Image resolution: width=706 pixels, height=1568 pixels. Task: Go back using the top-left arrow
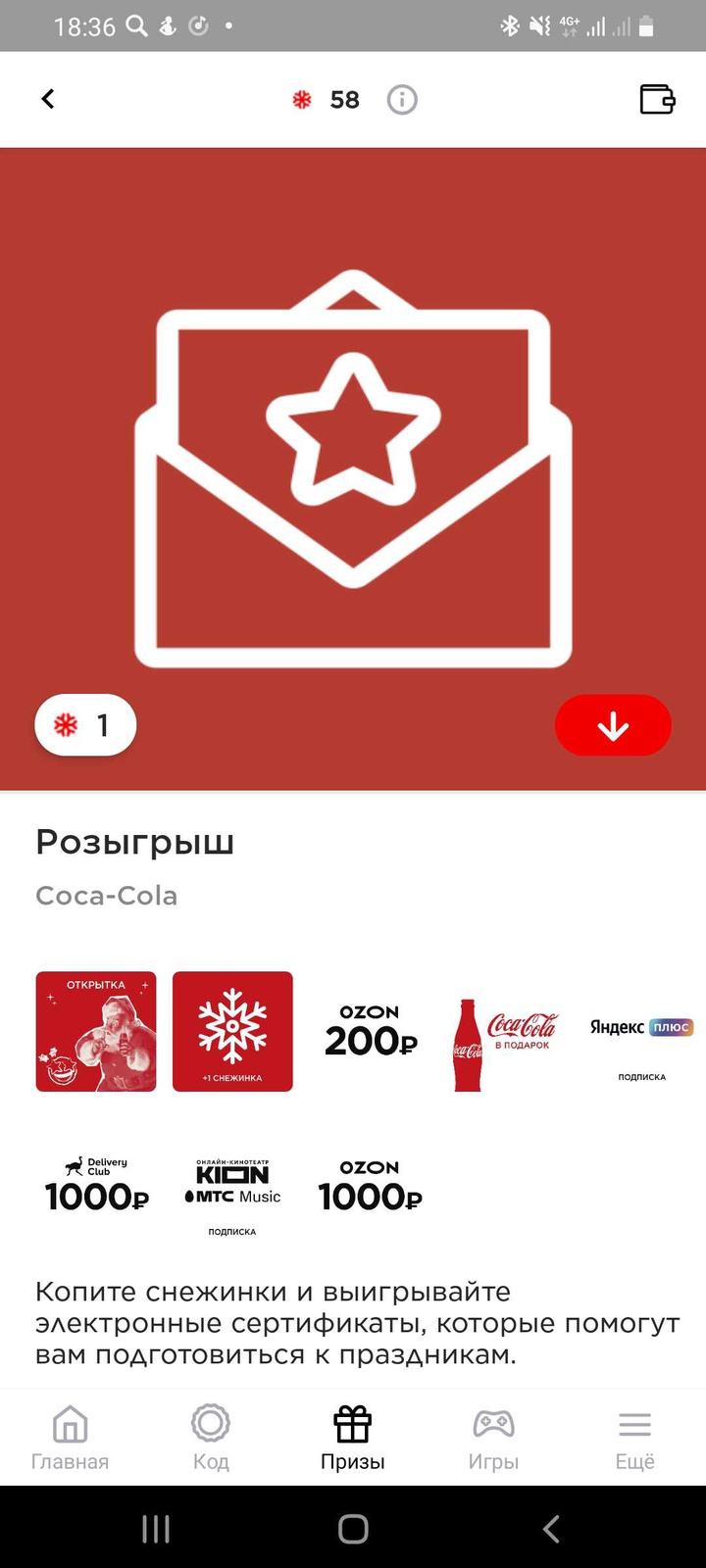(47, 99)
